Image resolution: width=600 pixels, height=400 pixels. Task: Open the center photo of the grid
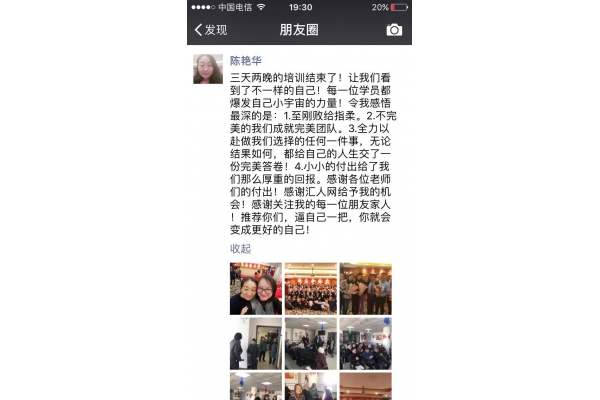(x=310, y=343)
